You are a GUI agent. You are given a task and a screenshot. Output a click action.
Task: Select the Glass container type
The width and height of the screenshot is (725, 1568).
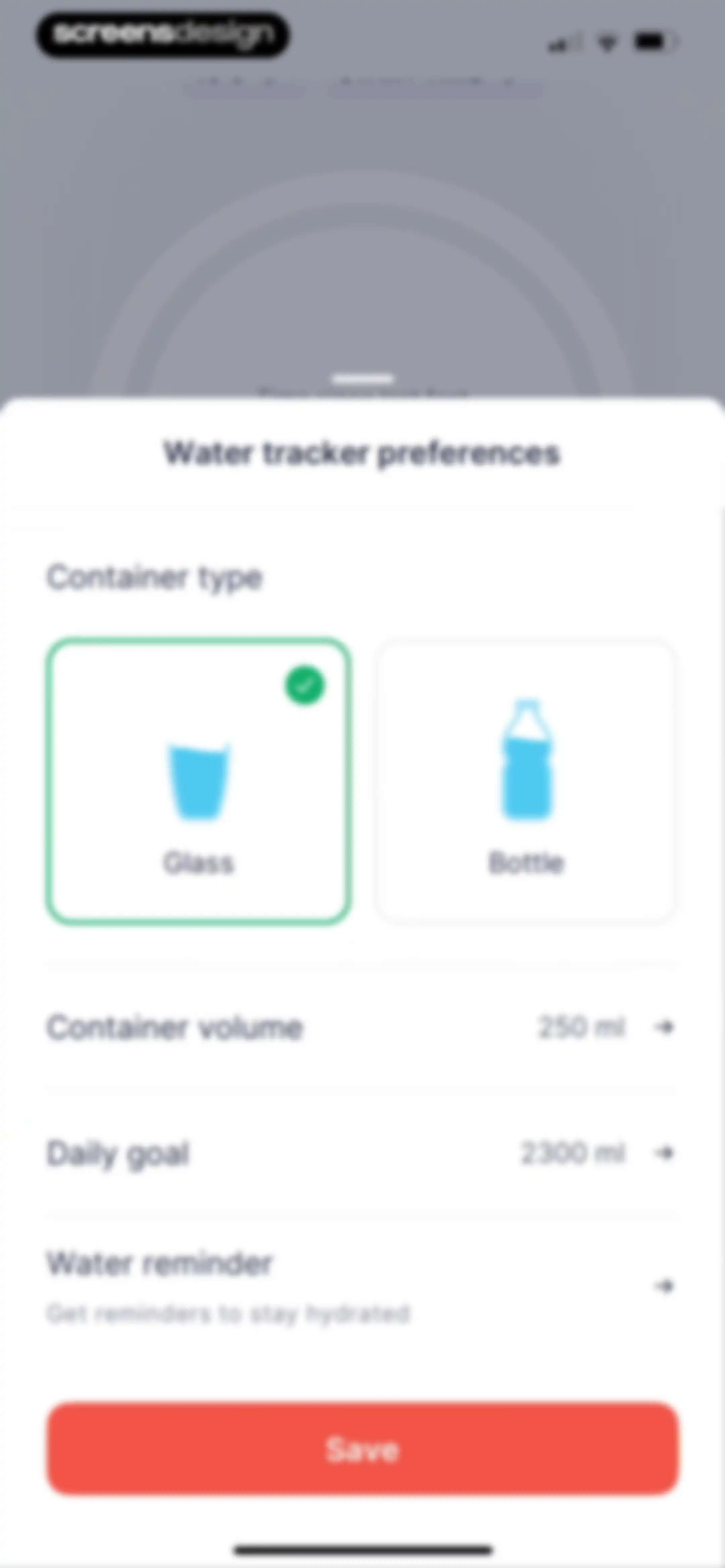tap(198, 782)
